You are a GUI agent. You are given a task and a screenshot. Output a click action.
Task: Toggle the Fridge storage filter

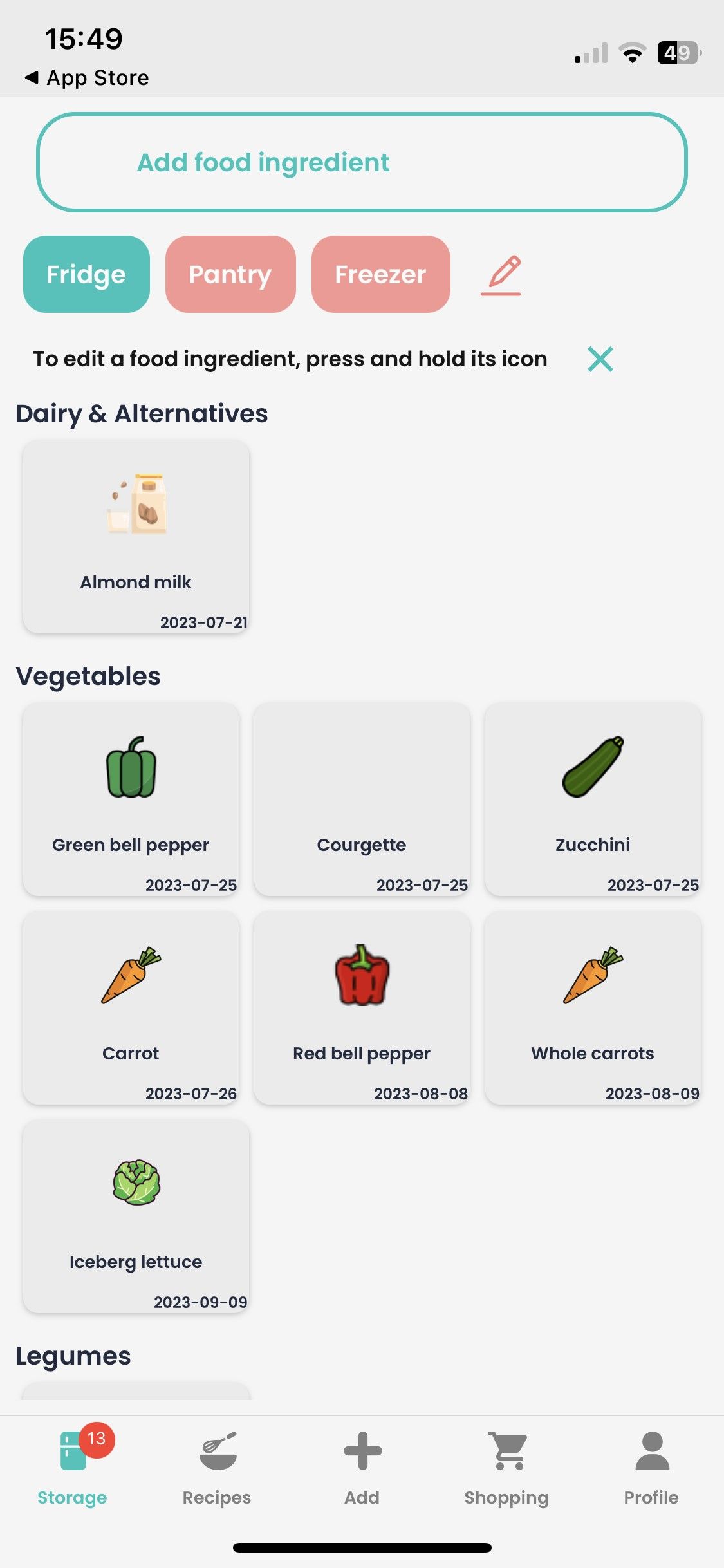click(x=86, y=274)
